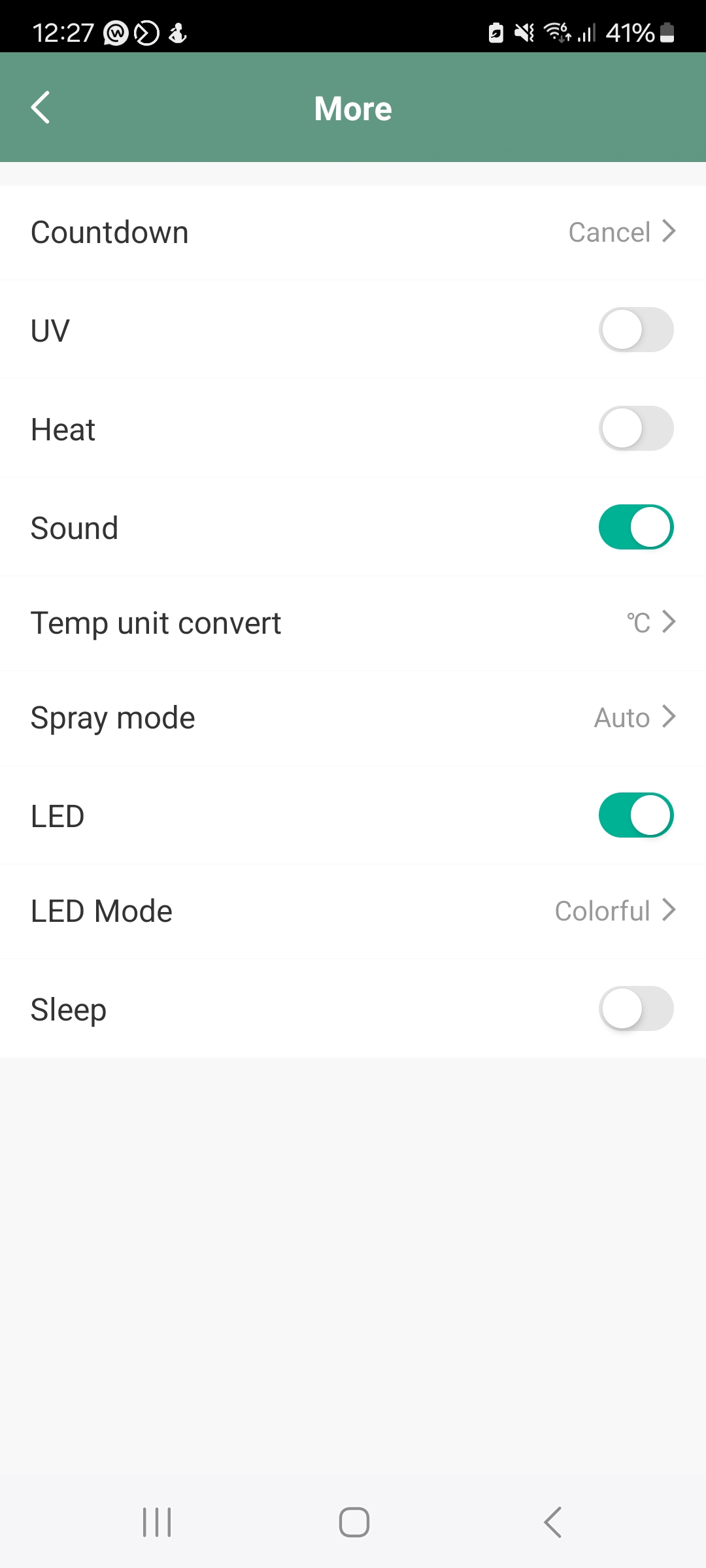This screenshot has width=706, height=1568.
Task: Switch off the LED toggle
Action: (x=635, y=815)
